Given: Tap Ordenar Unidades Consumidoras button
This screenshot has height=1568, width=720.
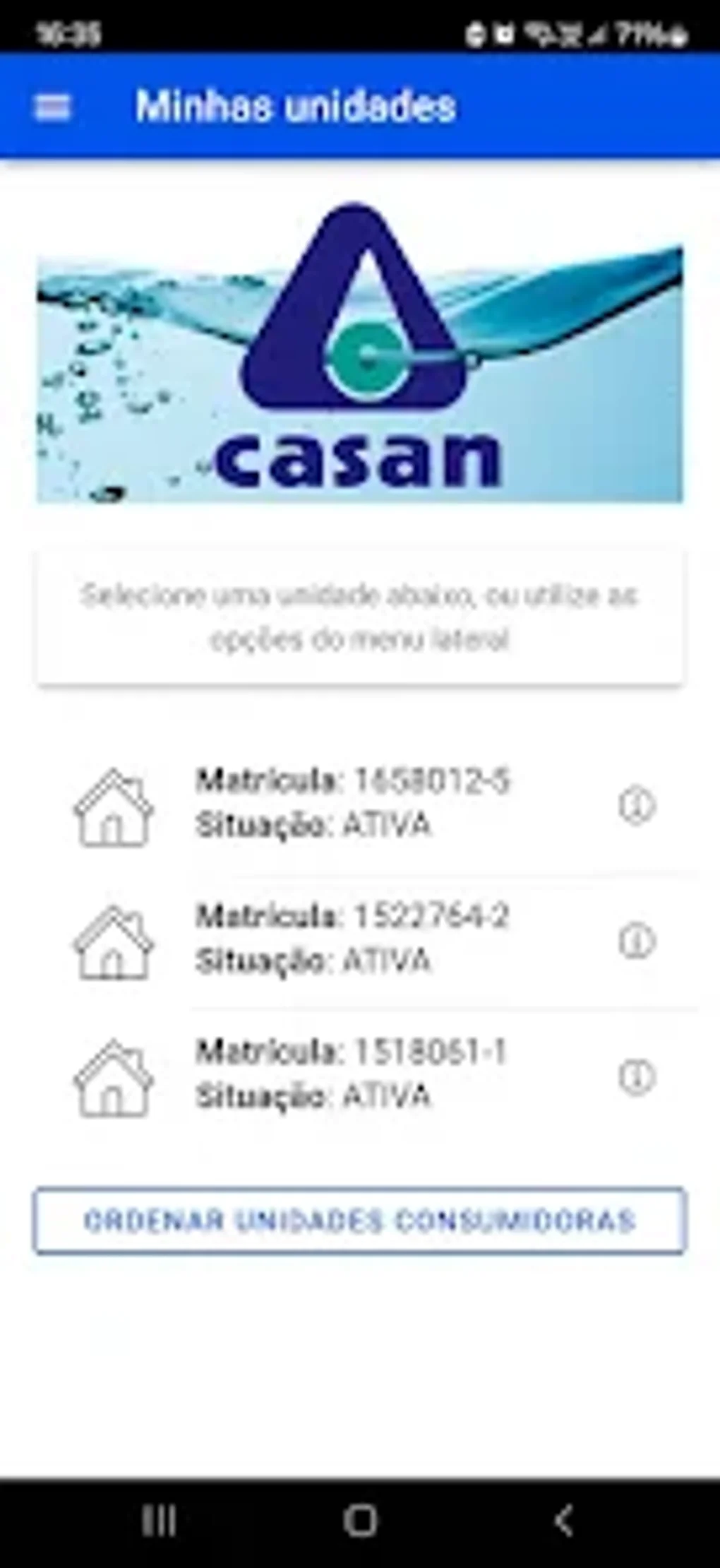Looking at the screenshot, I should (360, 1220).
